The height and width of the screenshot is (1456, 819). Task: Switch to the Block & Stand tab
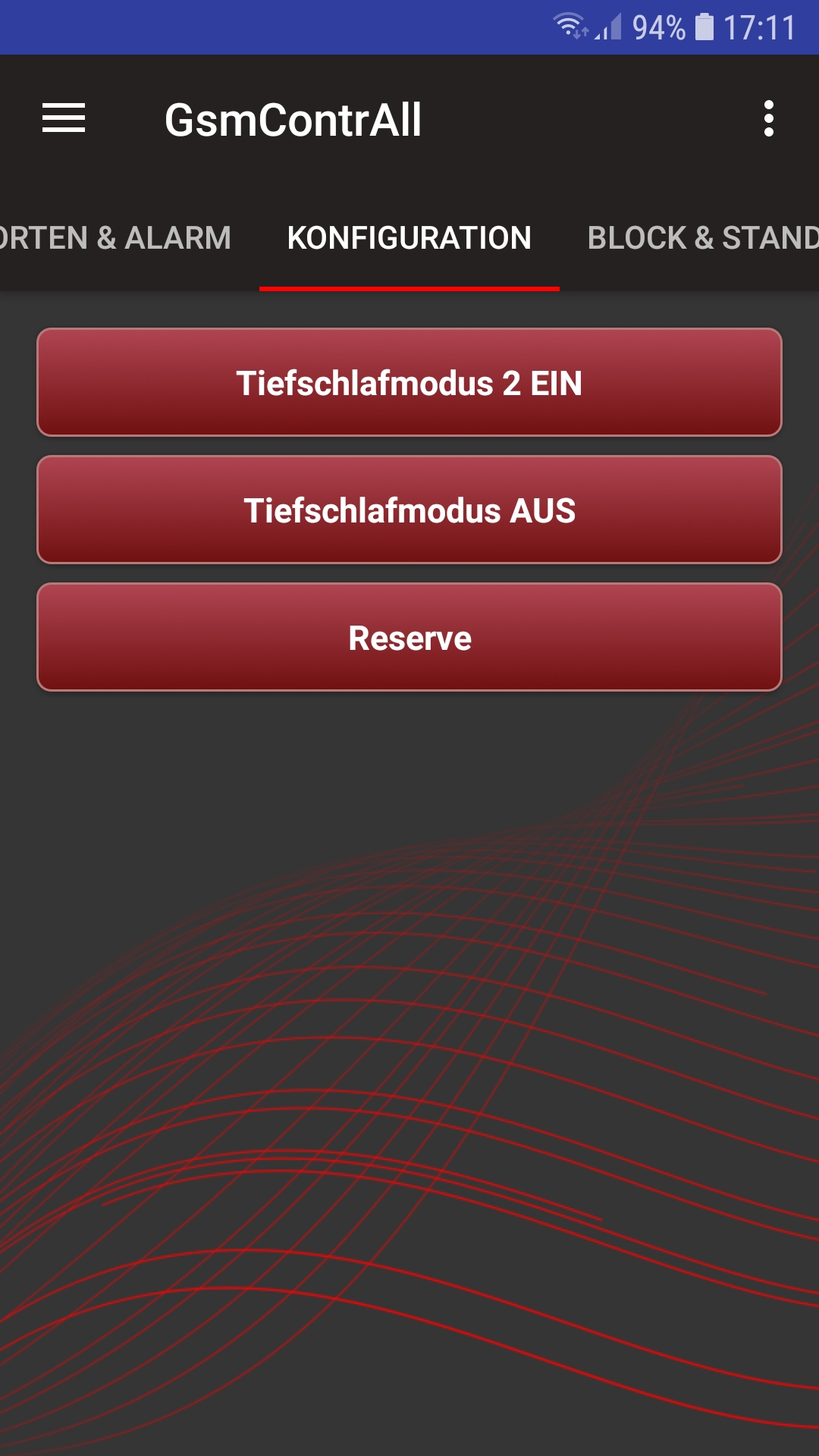tap(701, 238)
